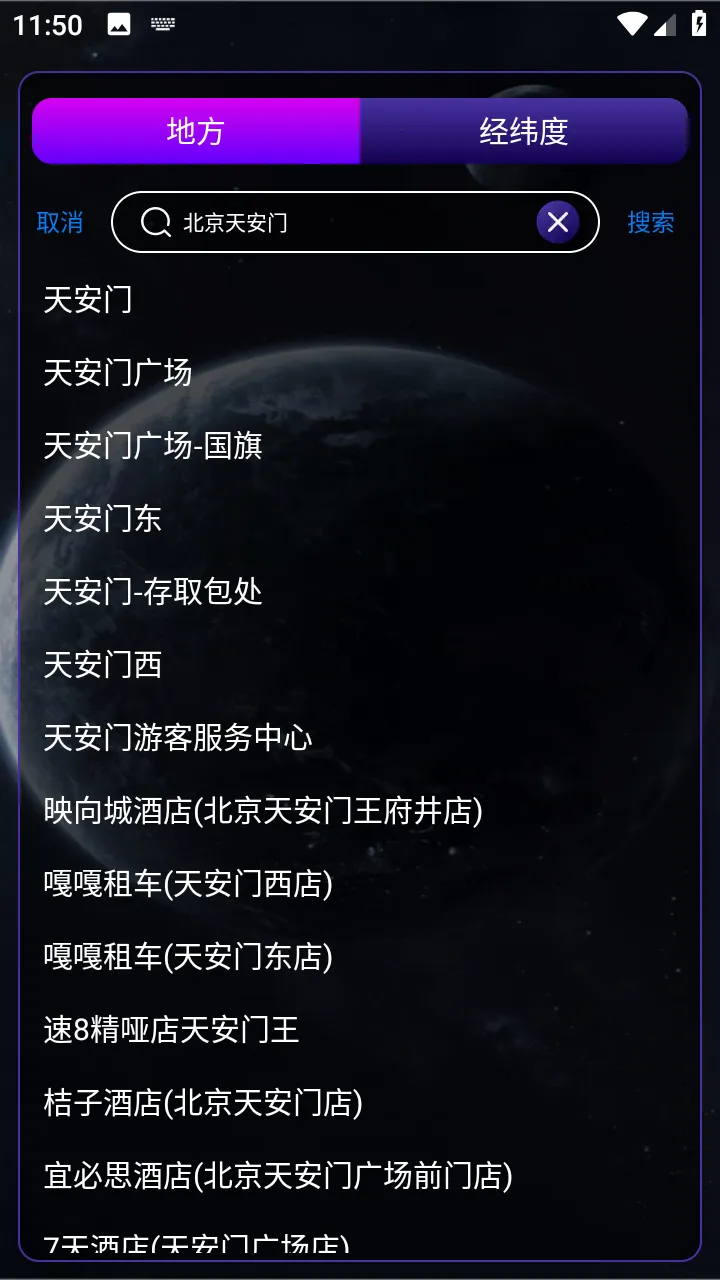Image resolution: width=720 pixels, height=1280 pixels.
Task: Choose the 天安门广场 result
Action: [118, 373]
